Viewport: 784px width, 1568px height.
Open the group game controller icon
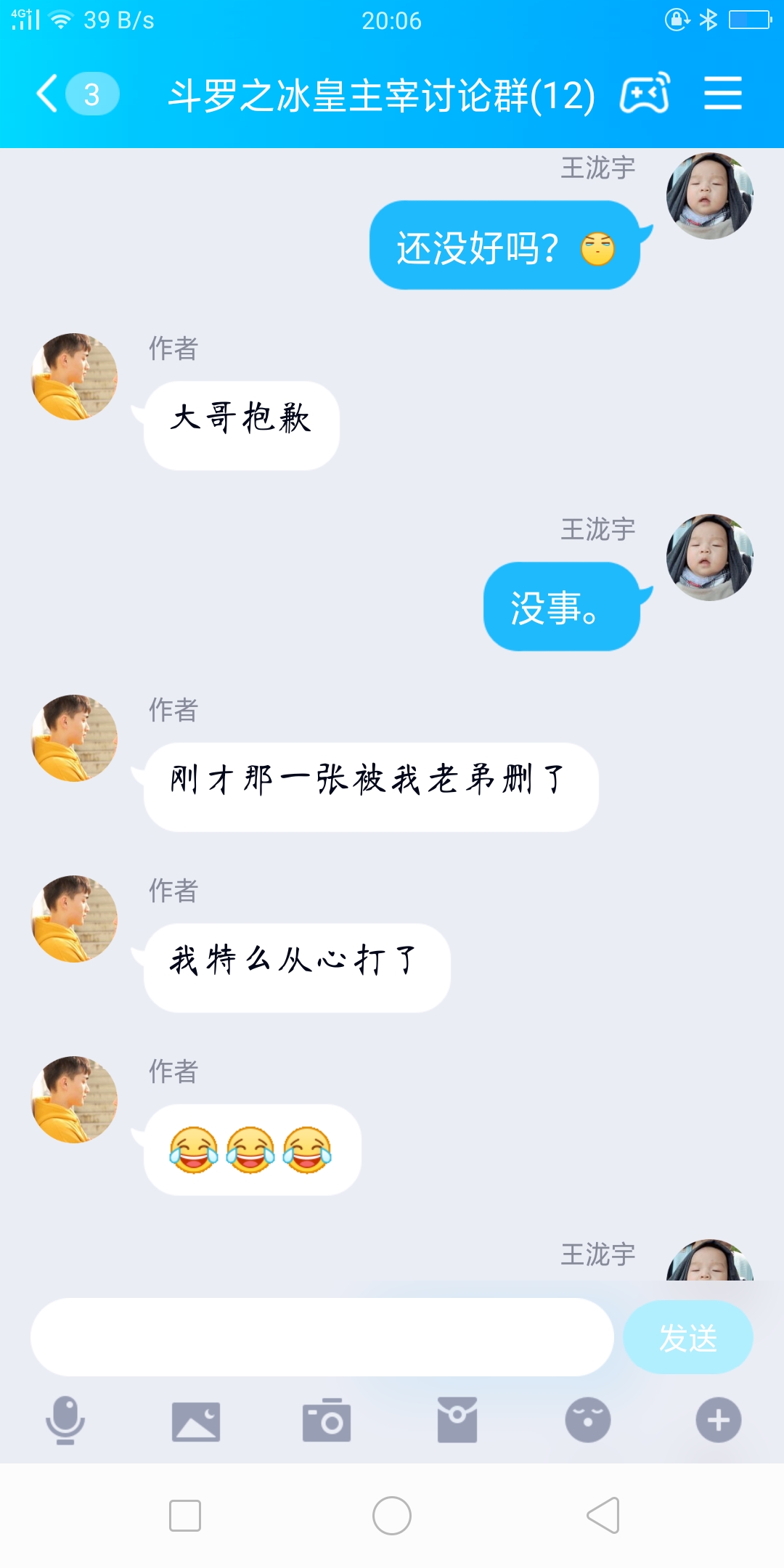pos(645,94)
